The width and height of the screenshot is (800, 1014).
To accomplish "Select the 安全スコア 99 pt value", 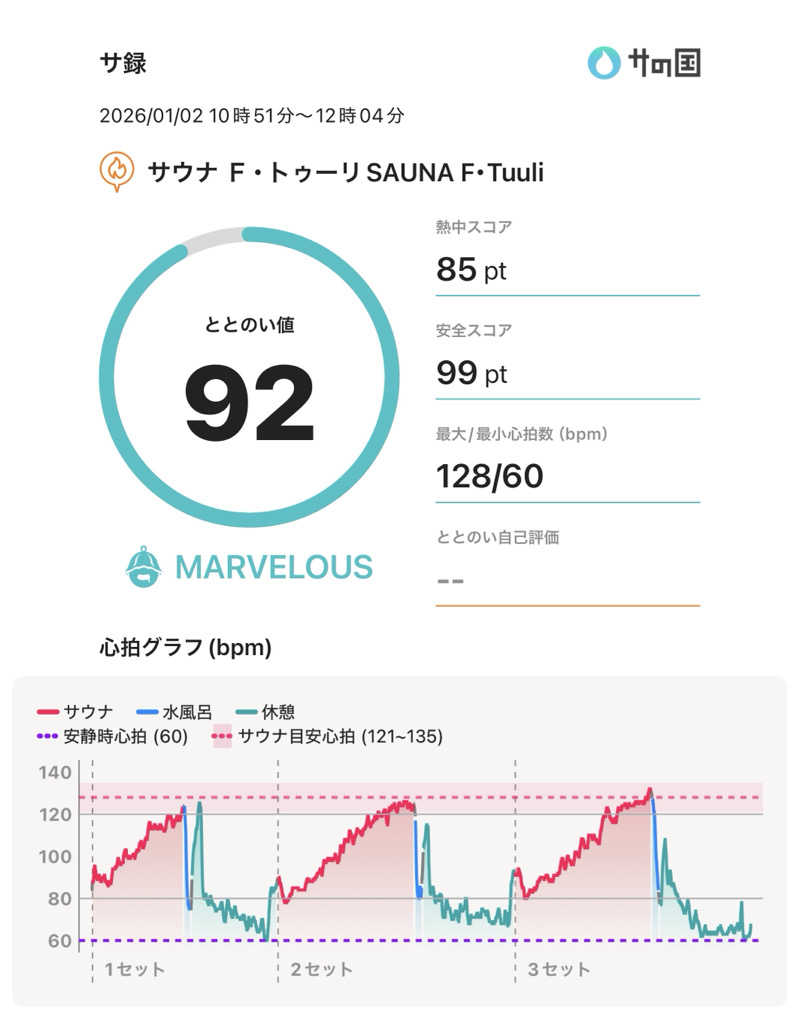I will [x=468, y=372].
